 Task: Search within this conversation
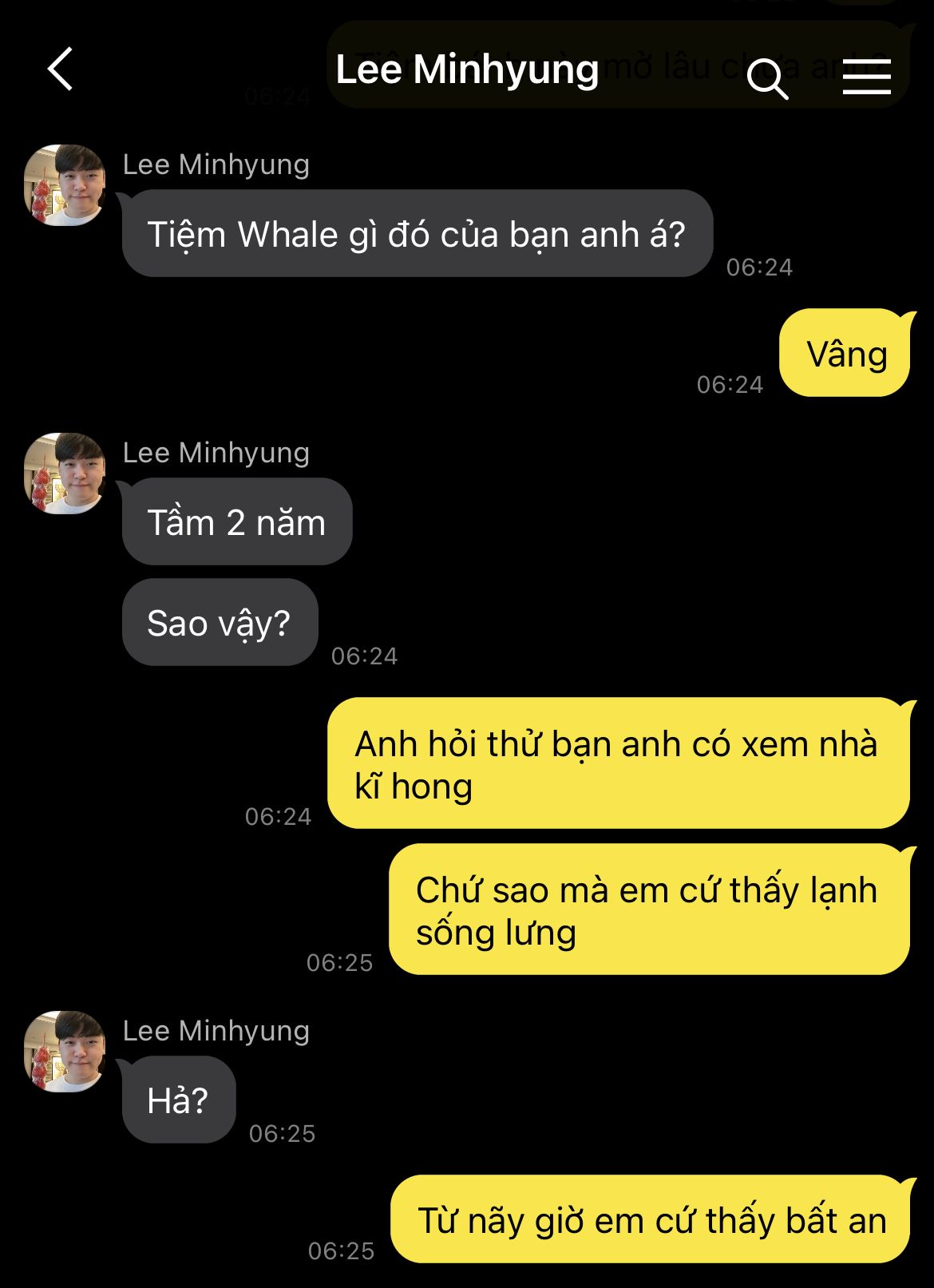pyautogui.click(x=767, y=77)
